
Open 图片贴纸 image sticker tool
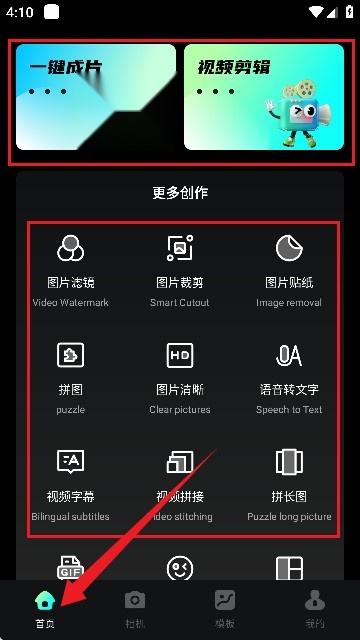tap(289, 271)
